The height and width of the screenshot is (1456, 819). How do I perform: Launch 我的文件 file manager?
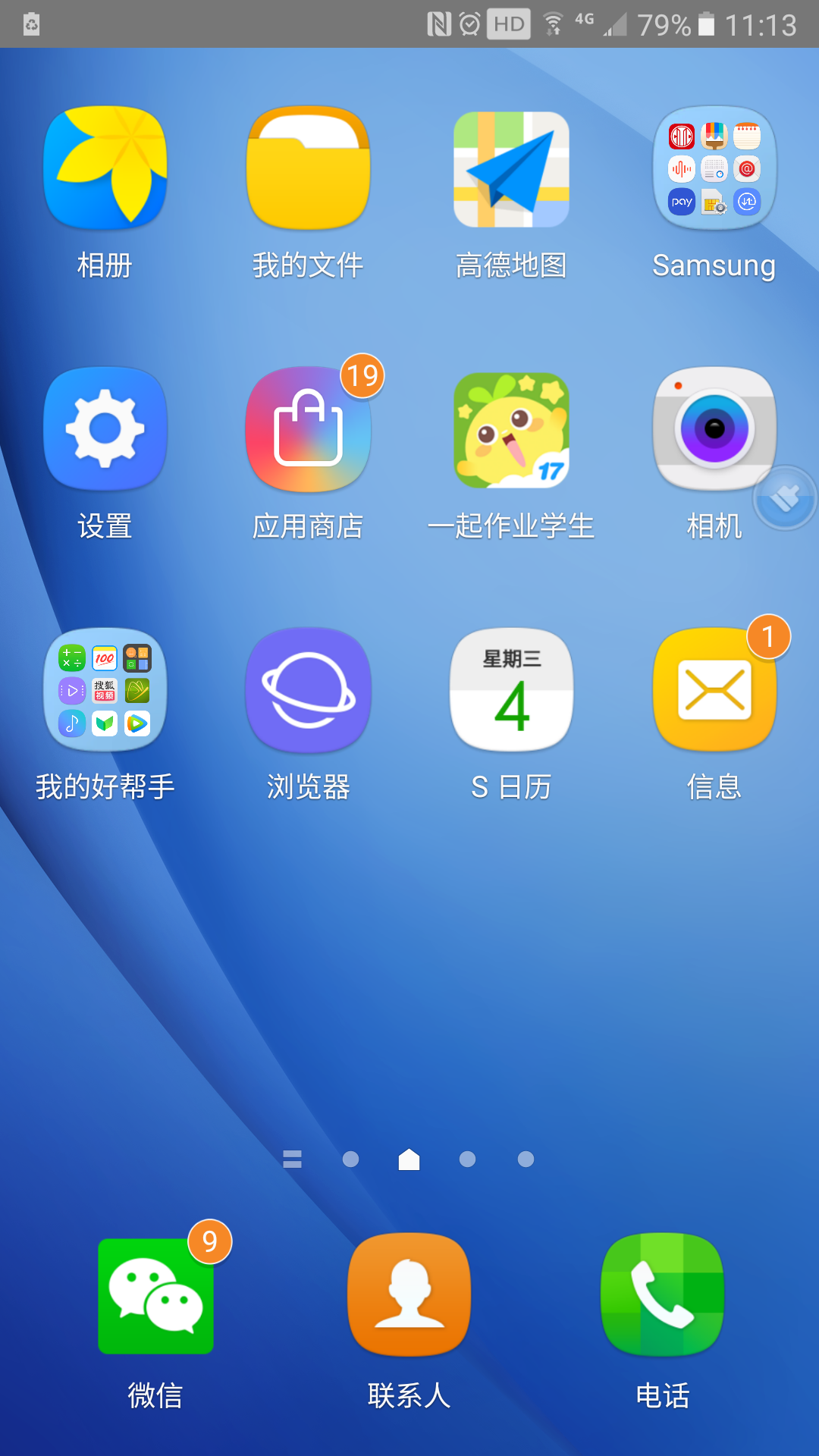[308, 168]
